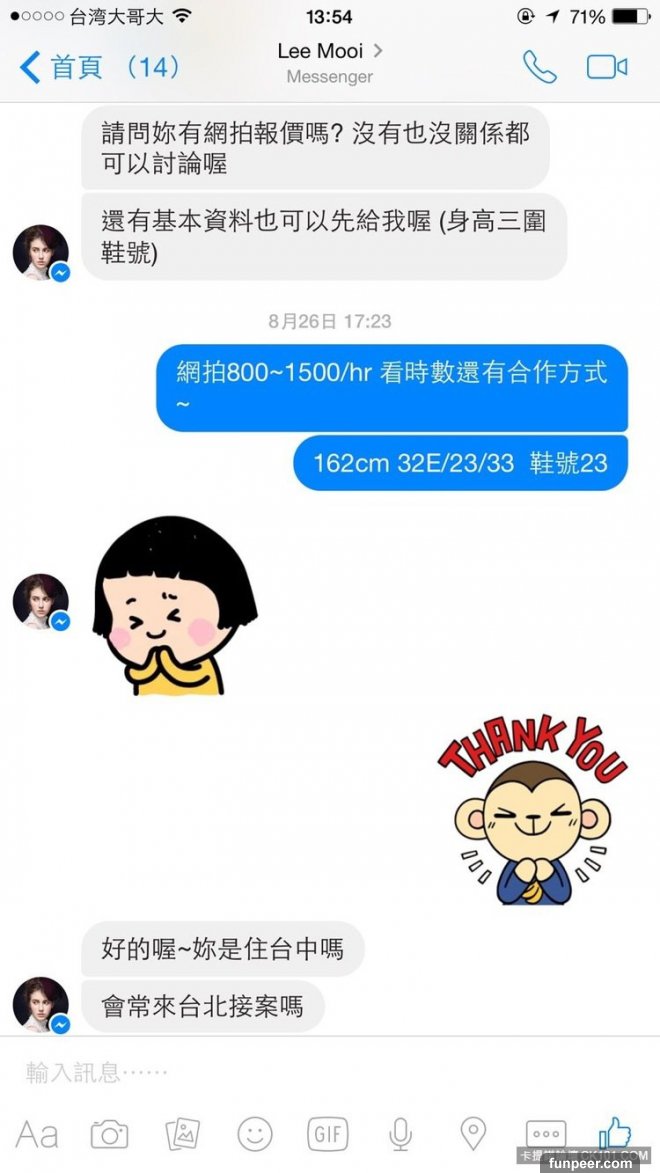Open more options with three dots icon
Image resolution: width=660 pixels, height=1173 pixels.
coord(545,1134)
